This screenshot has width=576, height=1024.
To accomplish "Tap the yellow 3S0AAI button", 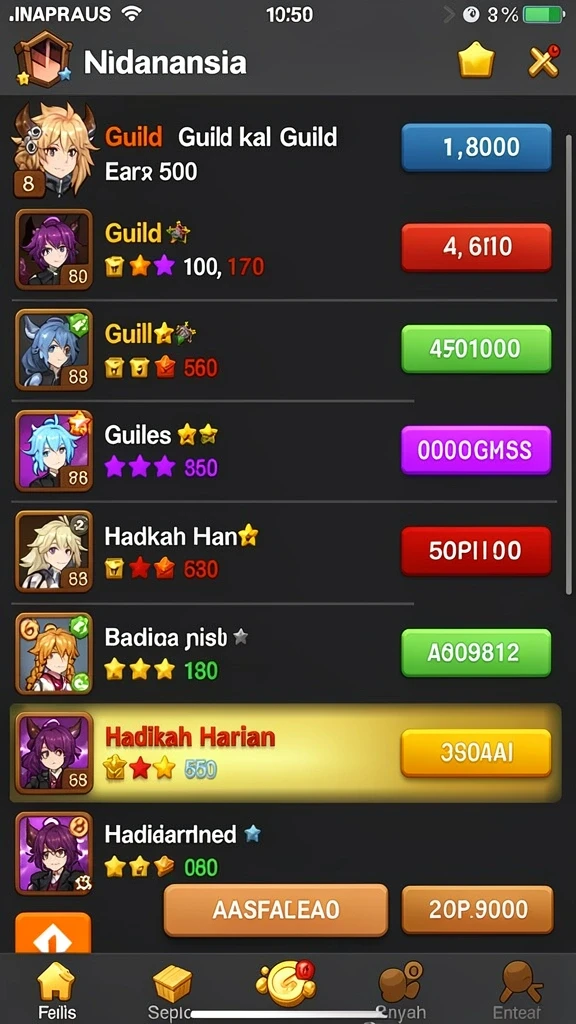I will [x=476, y=753].
